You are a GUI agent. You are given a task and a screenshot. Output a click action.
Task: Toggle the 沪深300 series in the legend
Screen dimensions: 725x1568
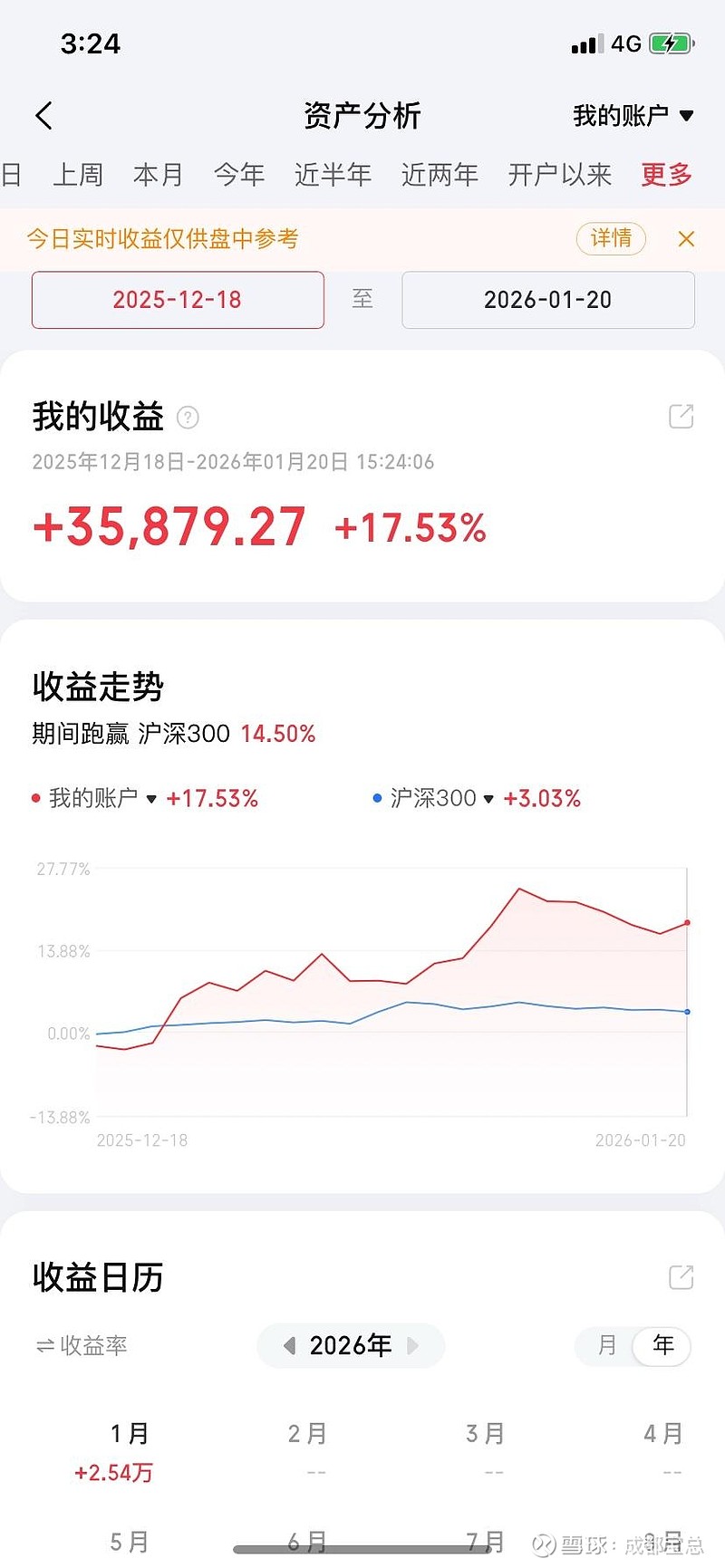coord(435,798)
